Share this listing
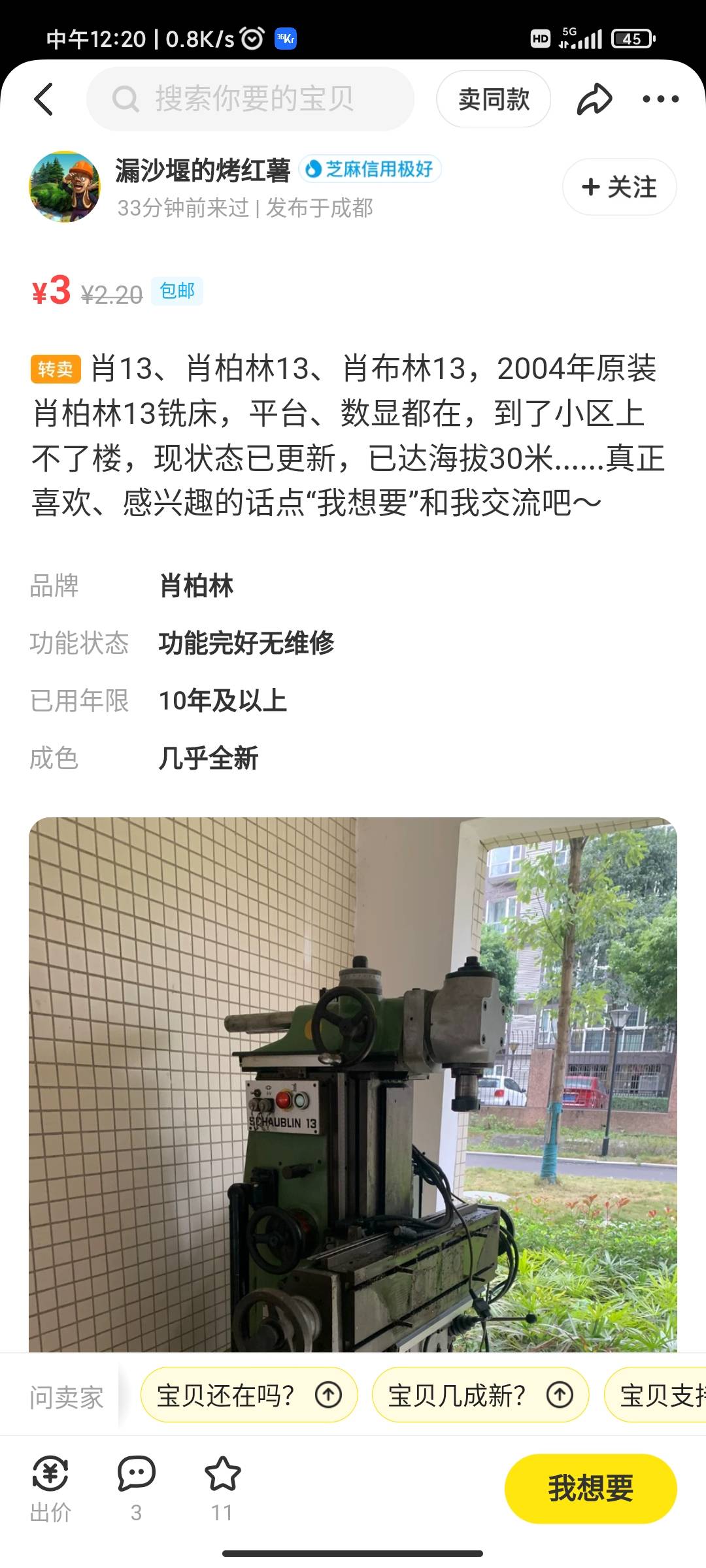Screen dimensions: 706x1568 (594, 99)
